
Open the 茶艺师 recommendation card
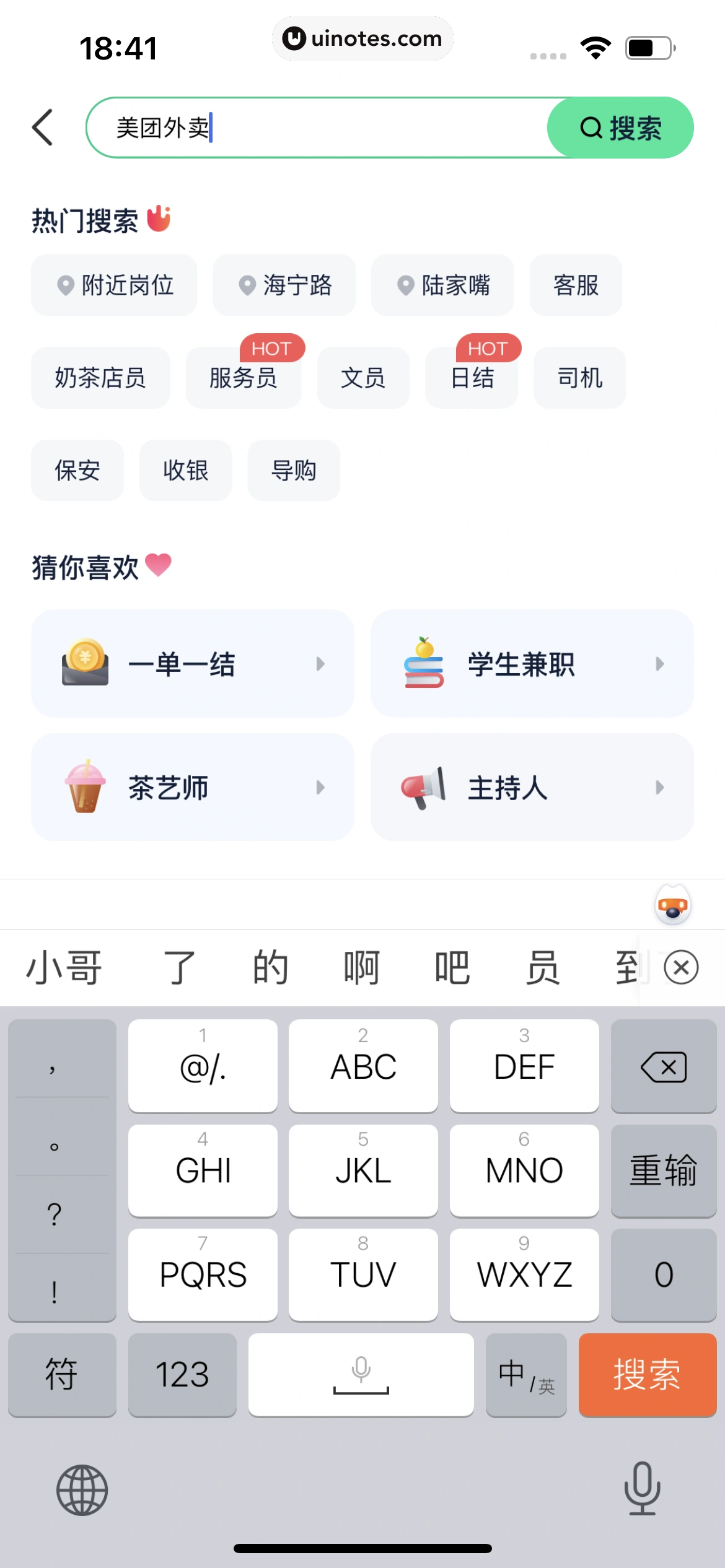[x=193, y=788]
